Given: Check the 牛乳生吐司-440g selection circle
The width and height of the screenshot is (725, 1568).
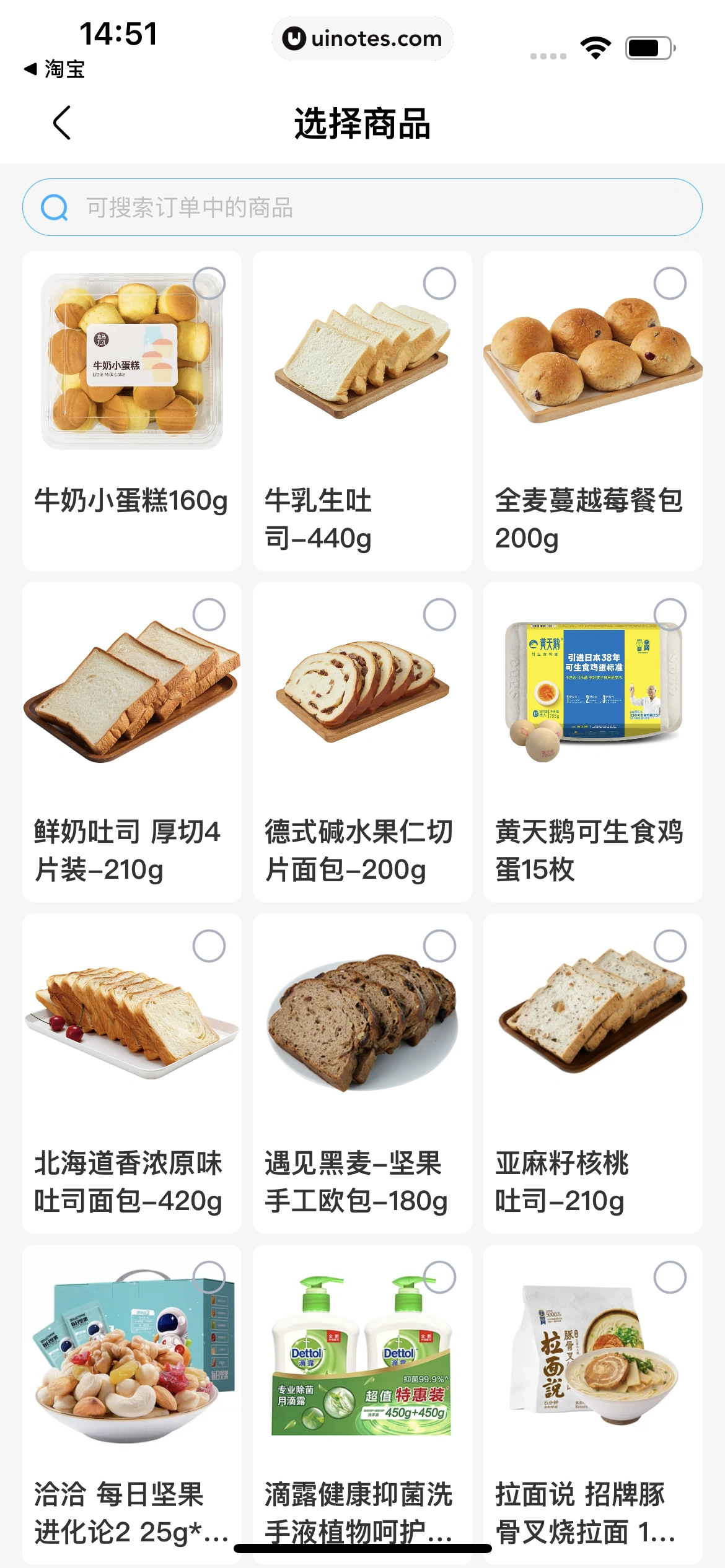Looking at the screenshot, I should [441, 283].
